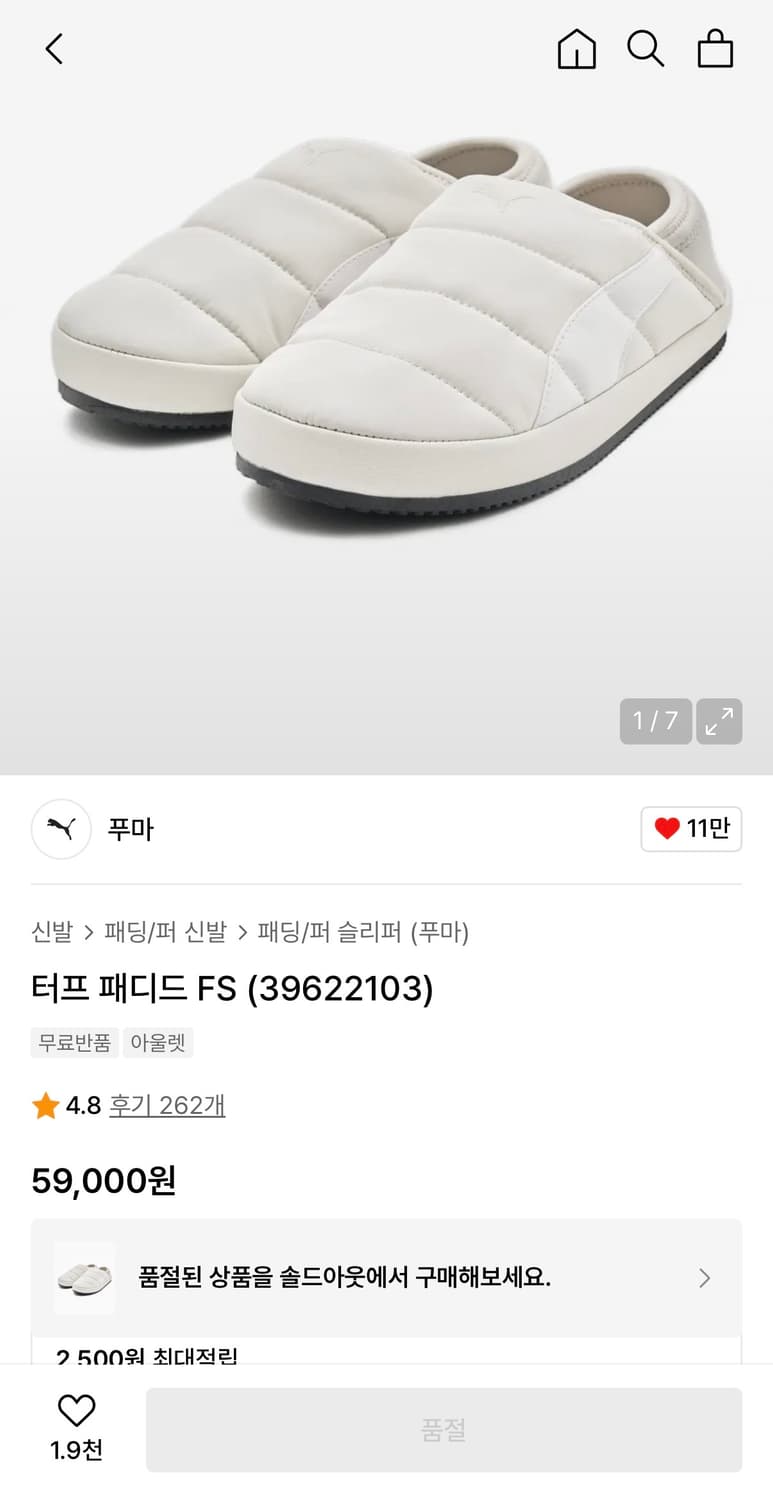Select the 아울렛 label tag
Viewport: 773px width, 1500px height.
pyautogui.click(x=157, y=1042)
